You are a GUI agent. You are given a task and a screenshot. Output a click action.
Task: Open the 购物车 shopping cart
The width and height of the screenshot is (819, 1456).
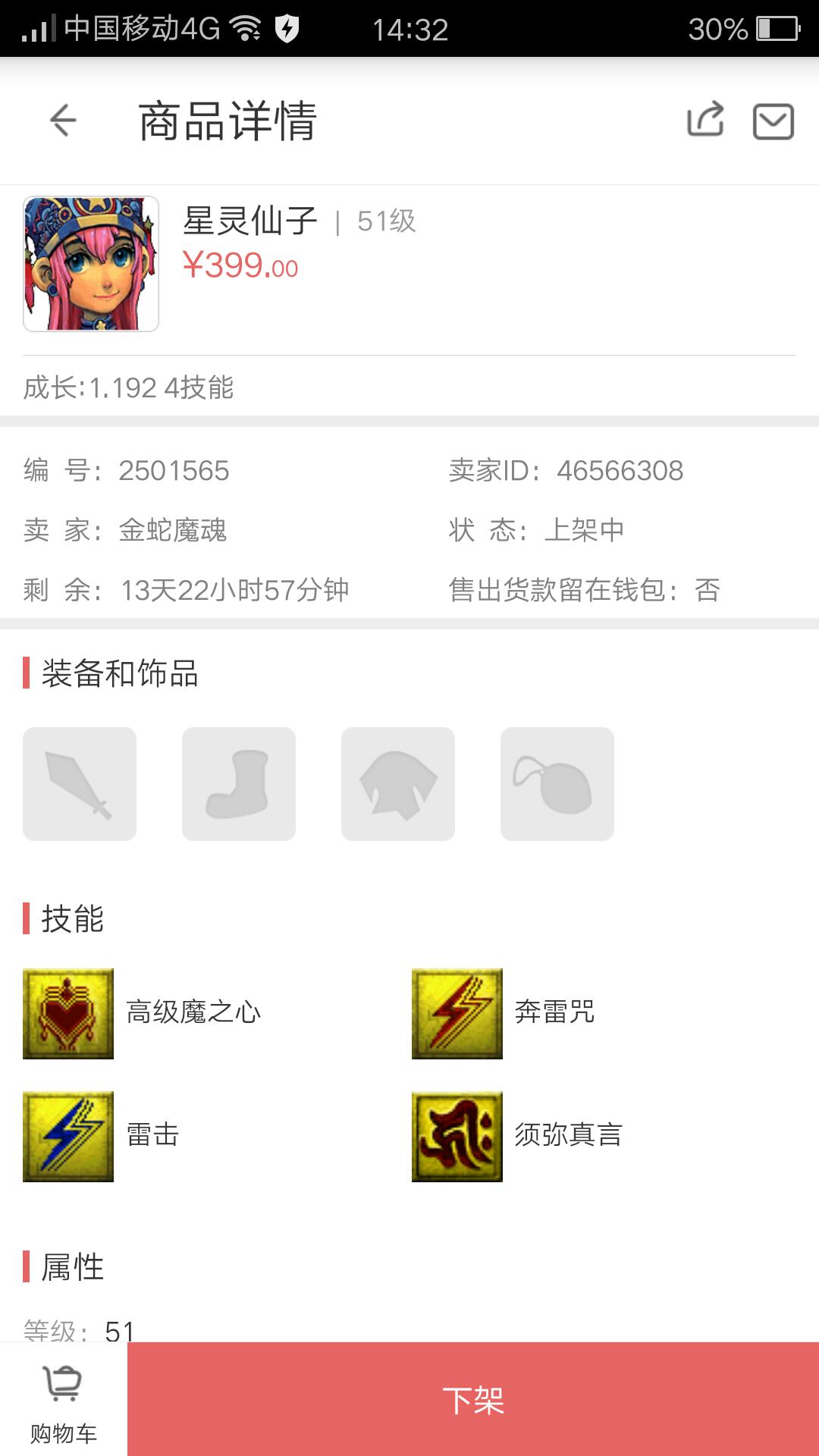[63, 1401]
